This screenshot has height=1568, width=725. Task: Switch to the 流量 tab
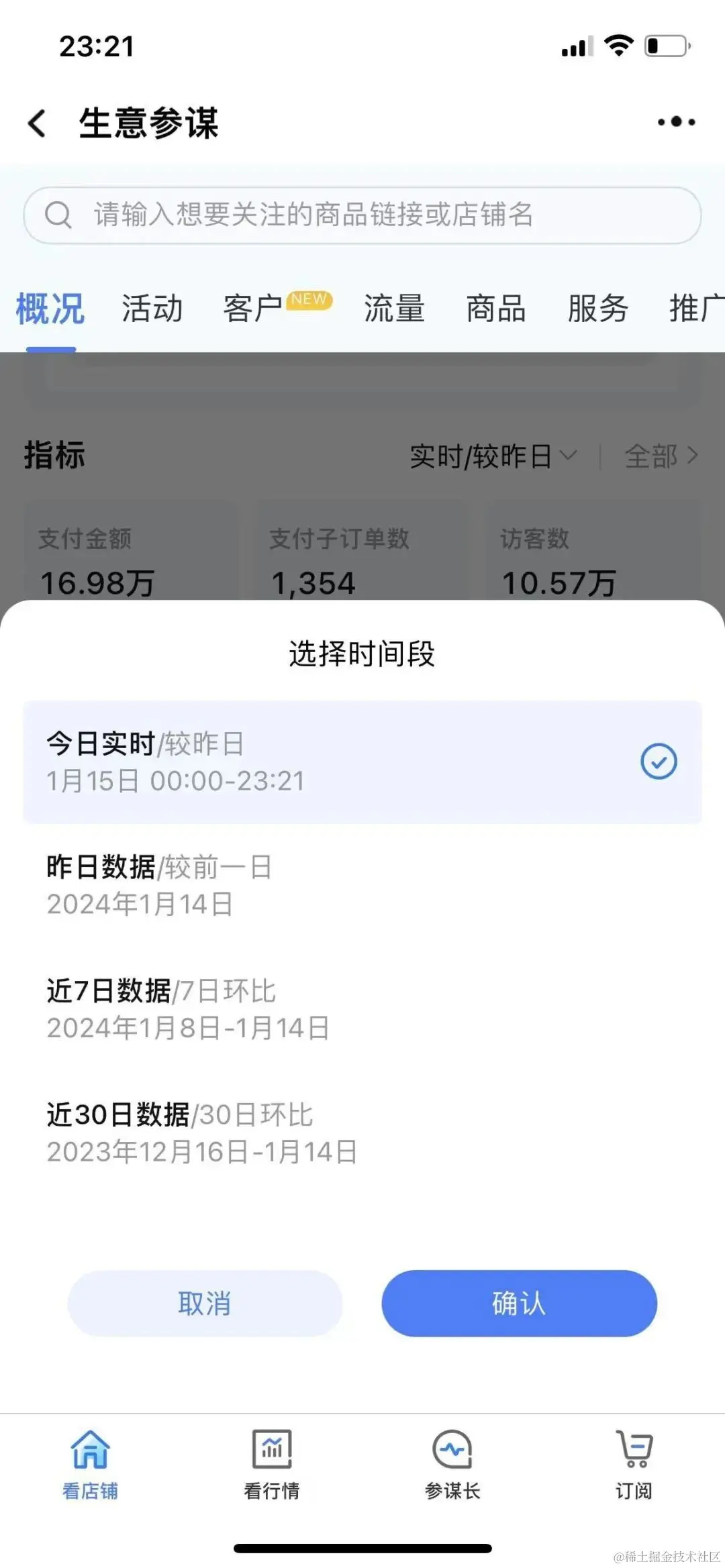pyautogui.click(x=394, y=309)
